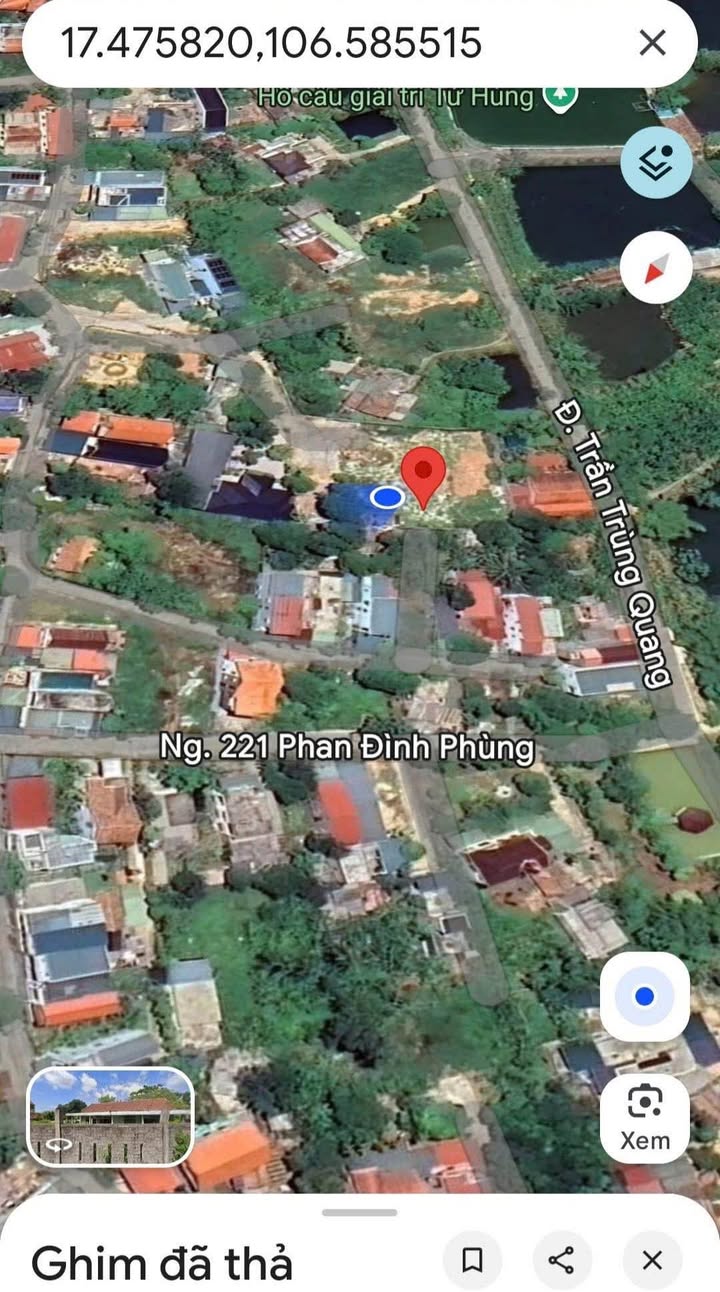
Task: Open the map layers selector
Action: 656,163
